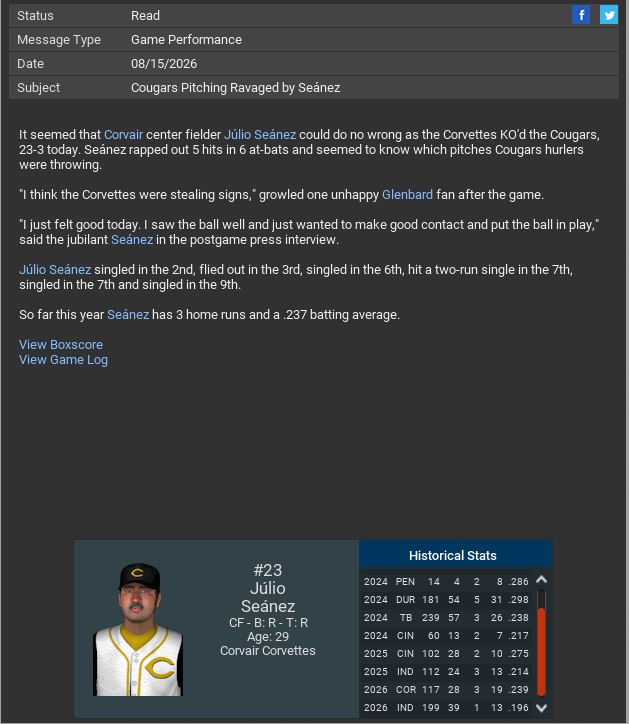Image resolution: width=629 pixels, height=724 pixels.
Task: Open Júlio Seánez link in the first paragraph
Action: coord(260,134)
